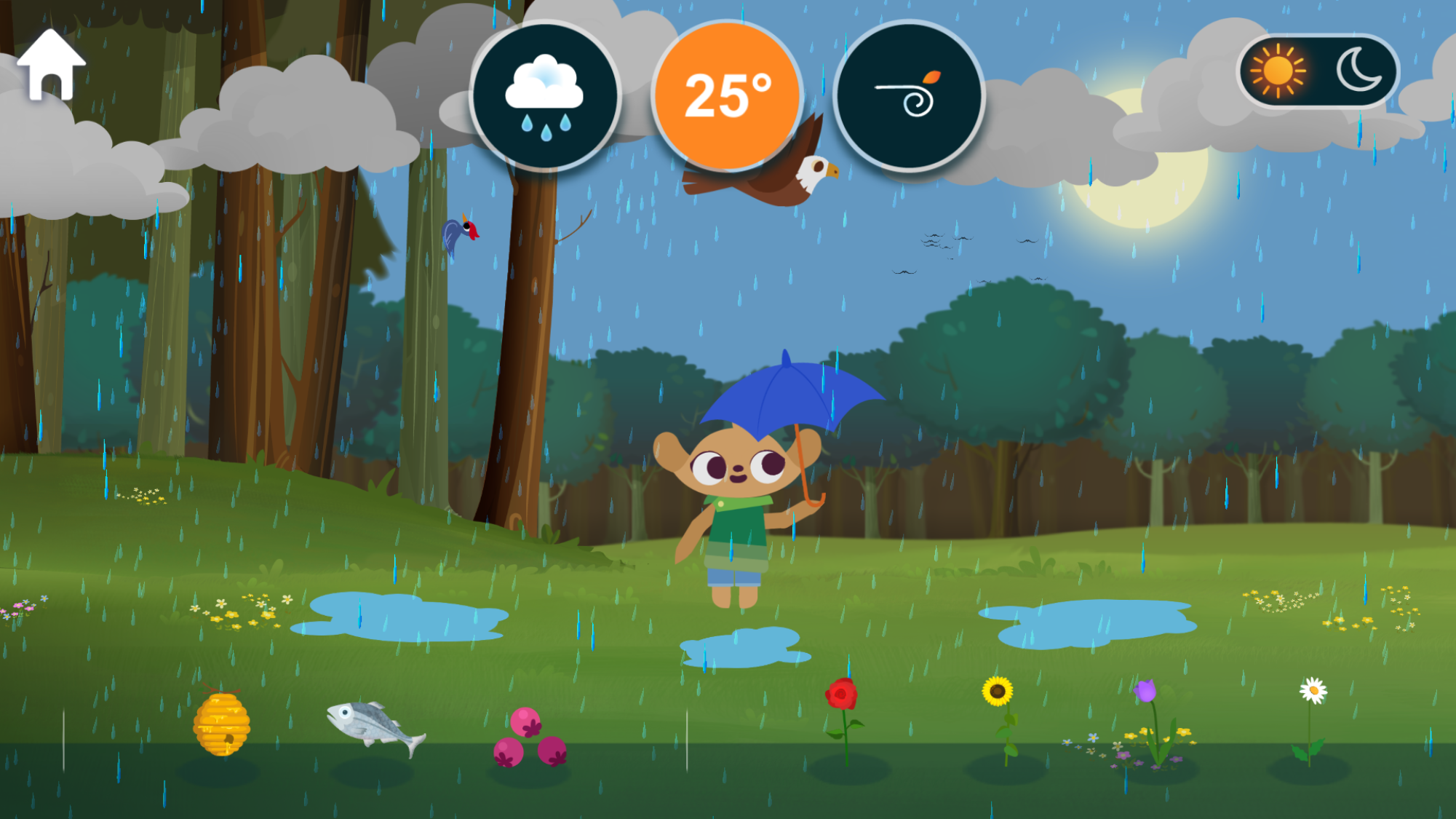Select the fish item
This screenshot has width=1456, height=819.
pos(375,726)
